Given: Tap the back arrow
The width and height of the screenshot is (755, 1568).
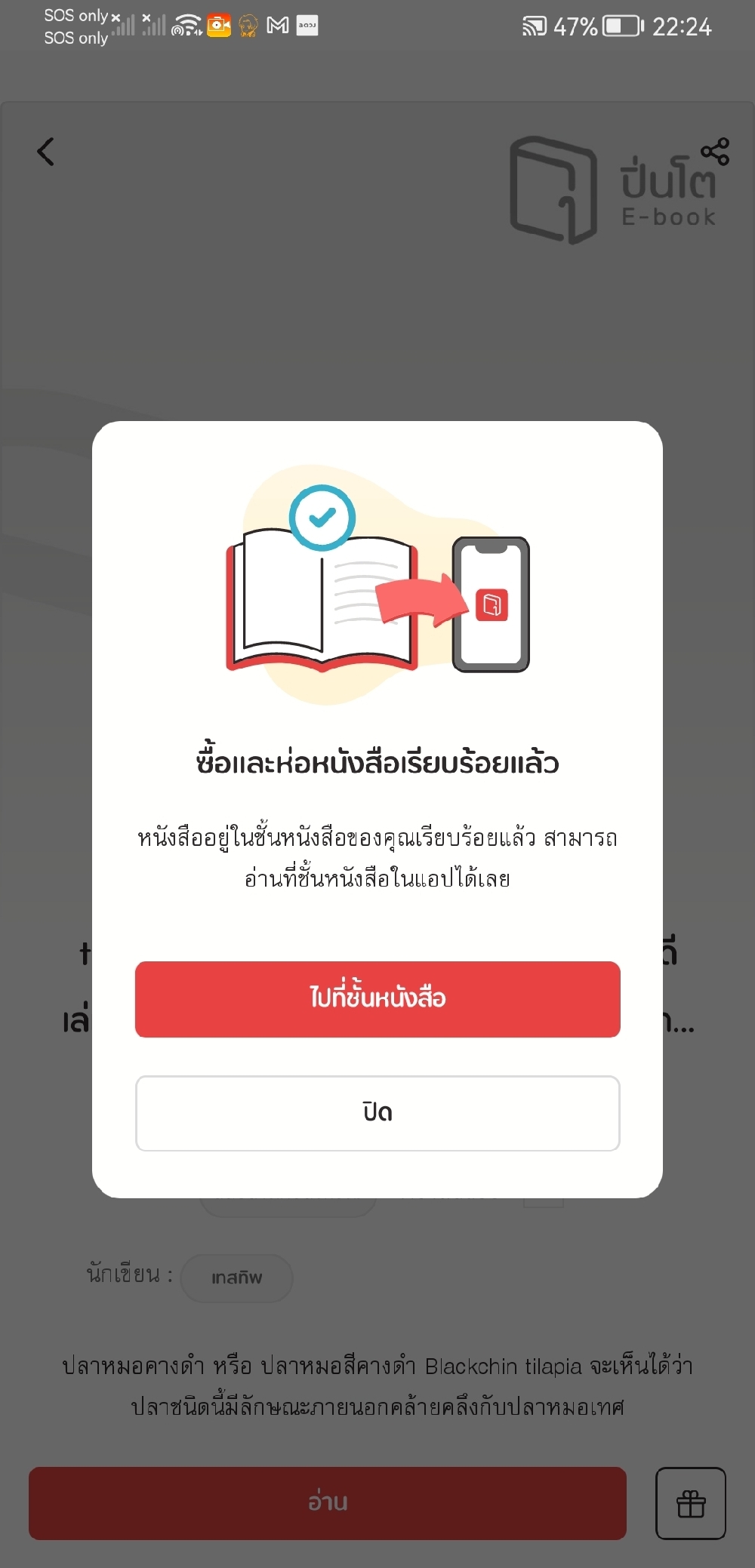Looking at the screenshot, I should 46,152.
